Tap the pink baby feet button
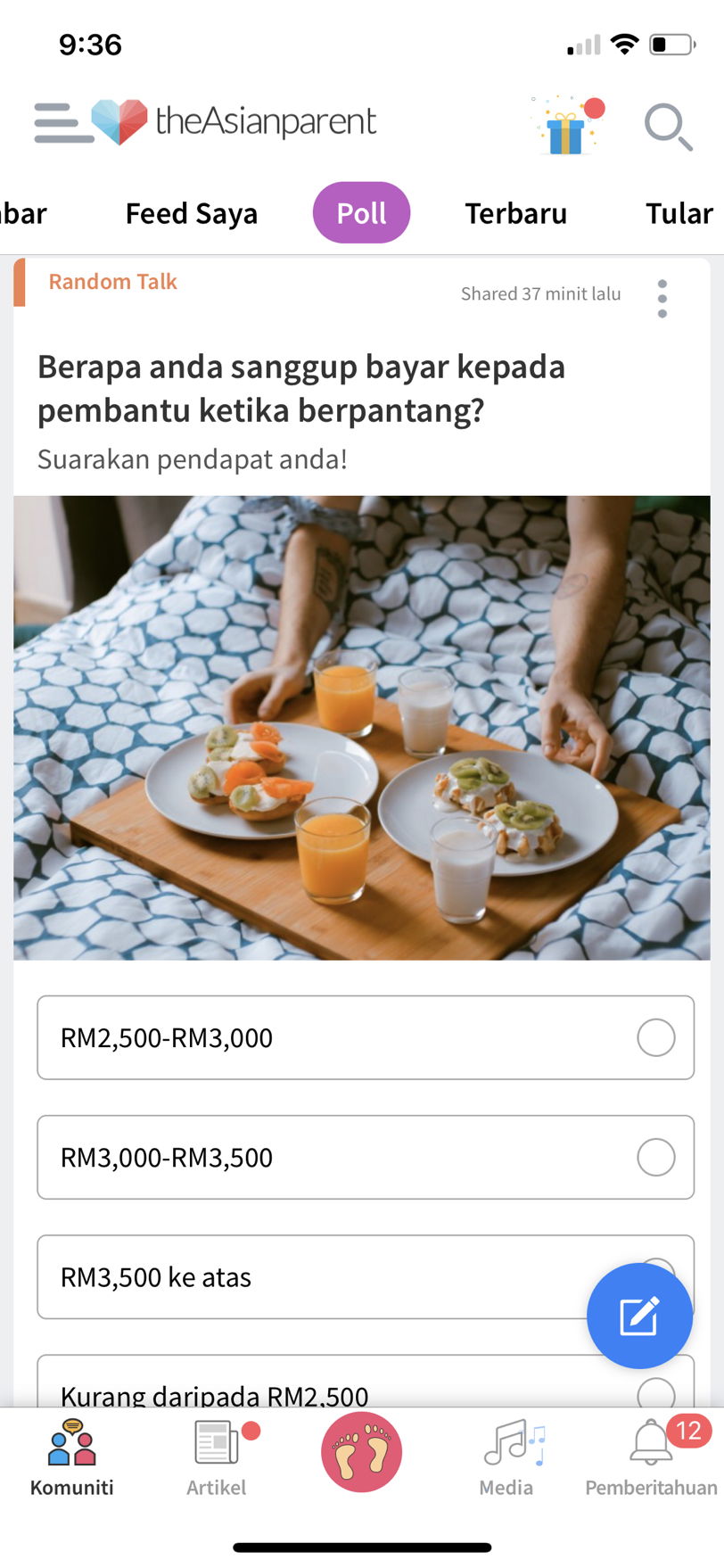The image size is (724, 1568). pyautogui.click(x=361, y=1452)
